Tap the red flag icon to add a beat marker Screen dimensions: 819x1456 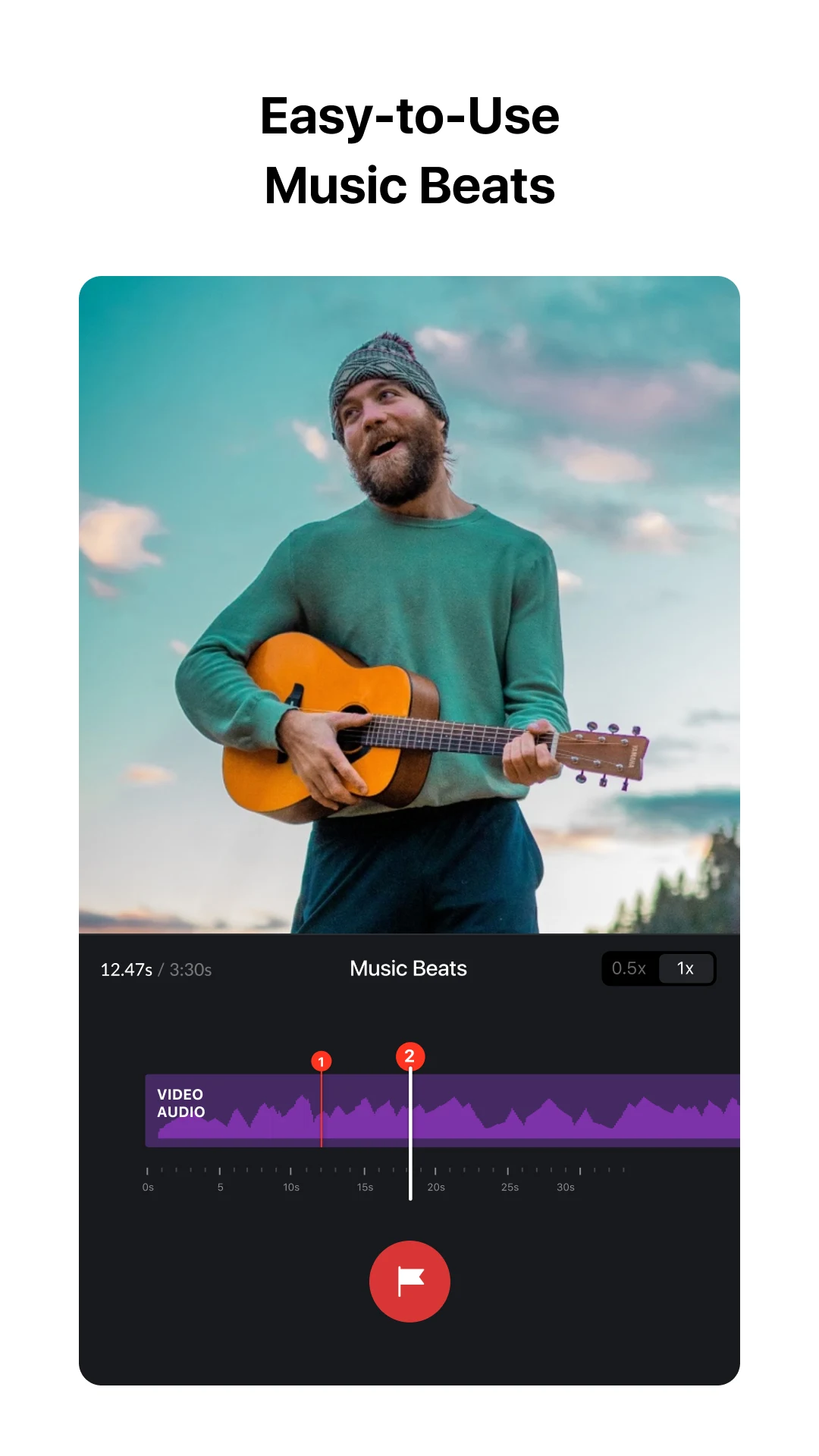(x=409, y=1281)
